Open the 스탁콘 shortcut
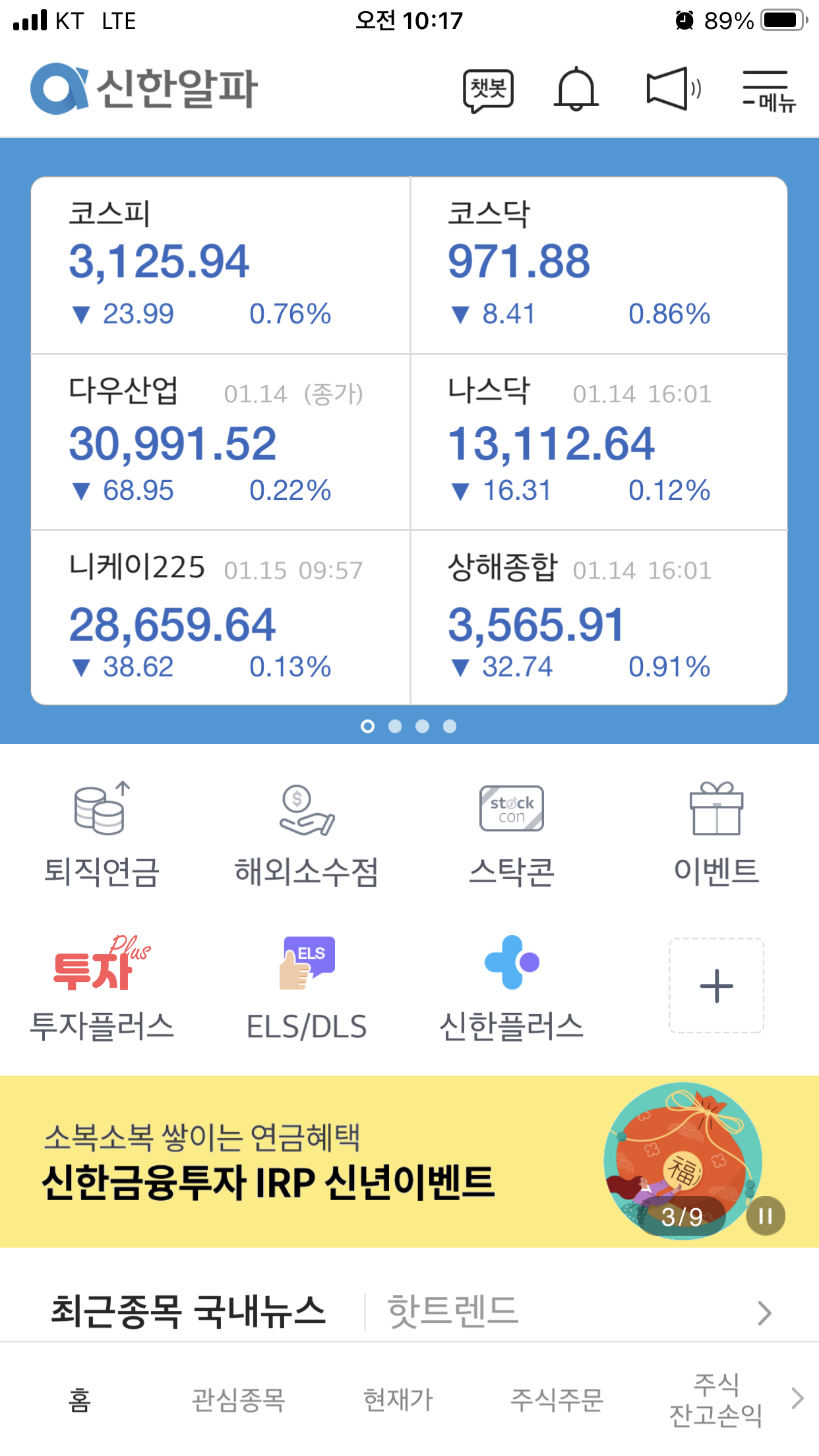 pos(512,834)
